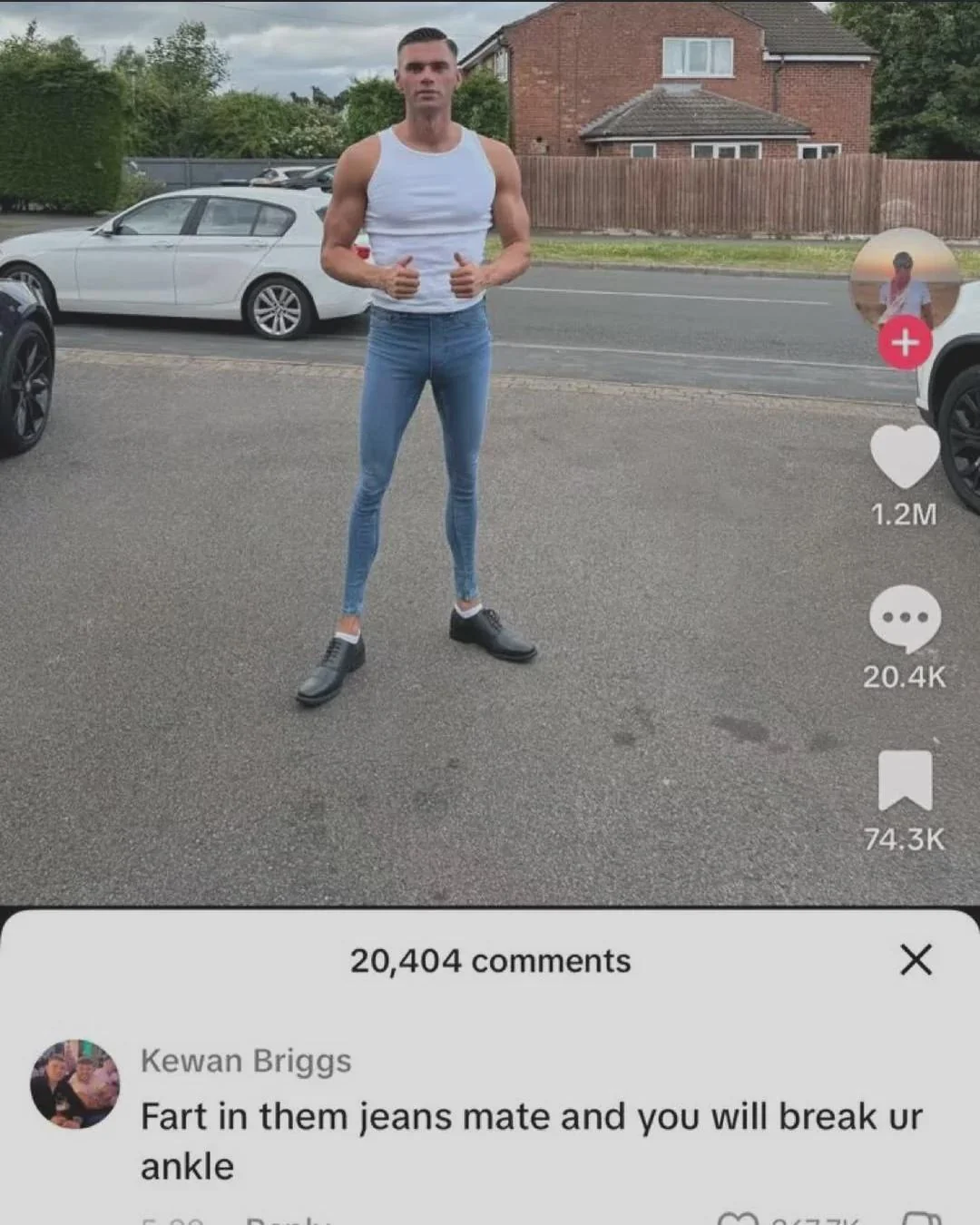Image resolution: width=980 pixels, height=1225 pixels.
Task: Tap the Kewan Briggs username
Action: click(x=246, y=1061)
